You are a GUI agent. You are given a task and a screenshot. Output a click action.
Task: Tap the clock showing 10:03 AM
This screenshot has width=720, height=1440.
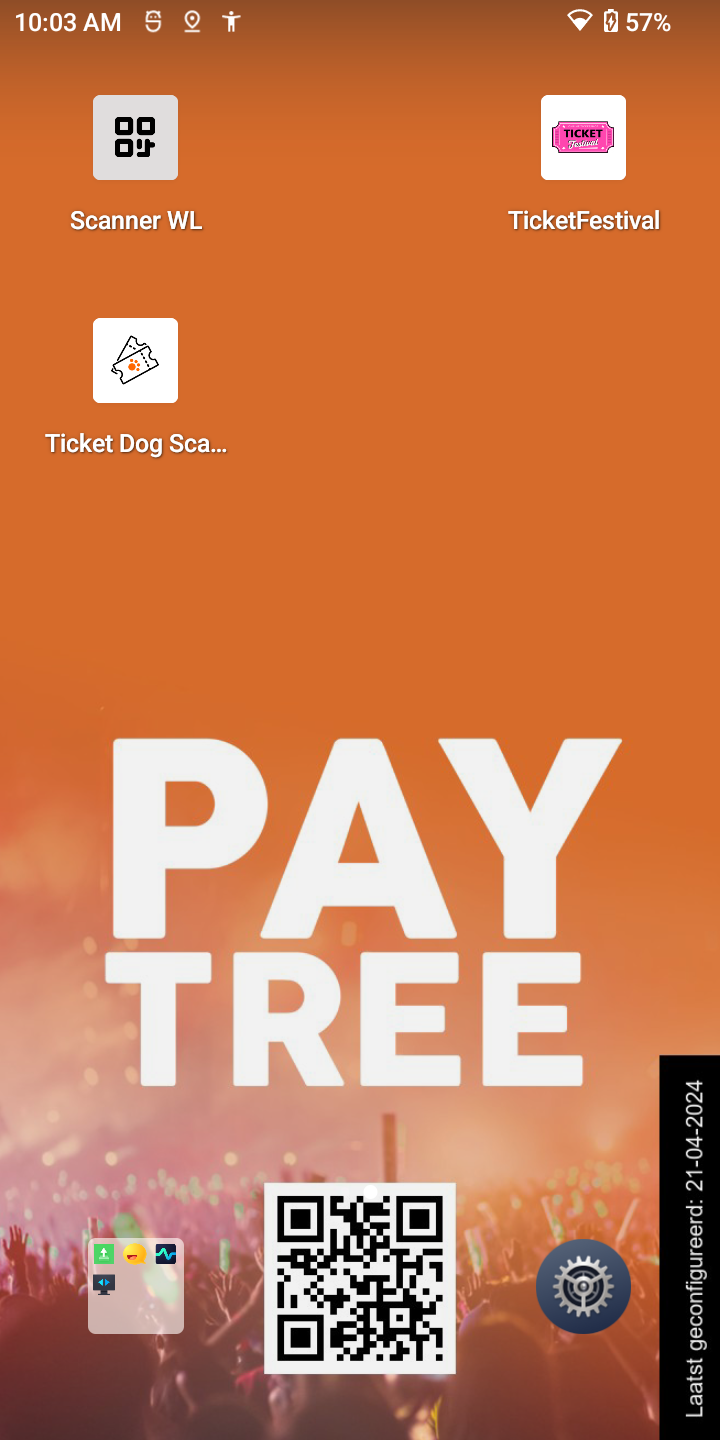coord(67,21)
